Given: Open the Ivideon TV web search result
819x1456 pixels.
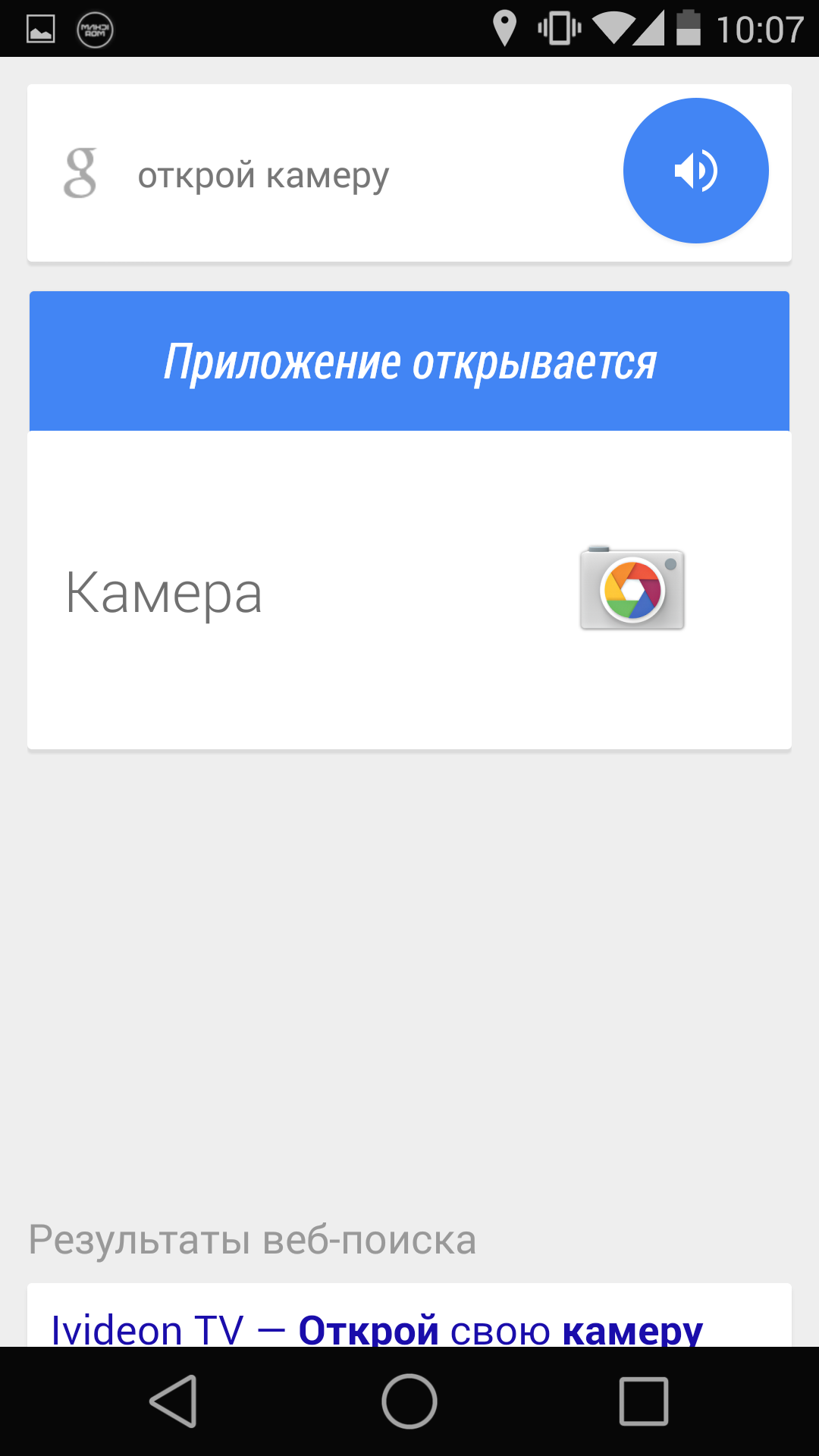Looking at the screenshot, I should pyautogui.click(x=377, y=1329).
